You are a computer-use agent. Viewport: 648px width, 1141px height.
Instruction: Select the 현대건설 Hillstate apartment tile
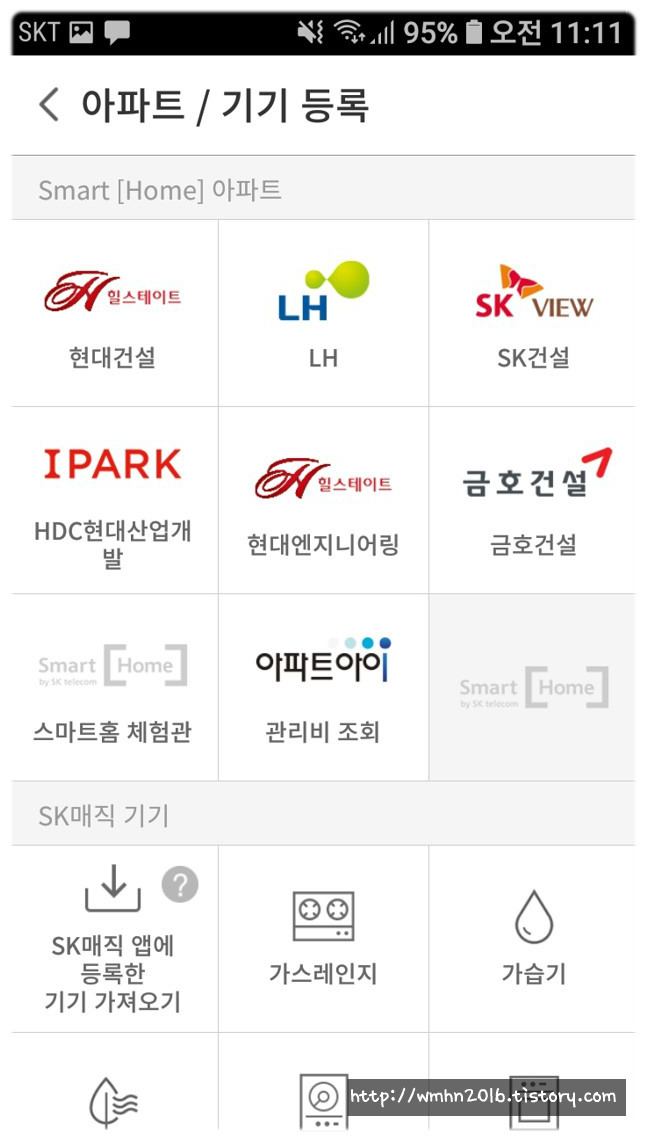point(114,313)
